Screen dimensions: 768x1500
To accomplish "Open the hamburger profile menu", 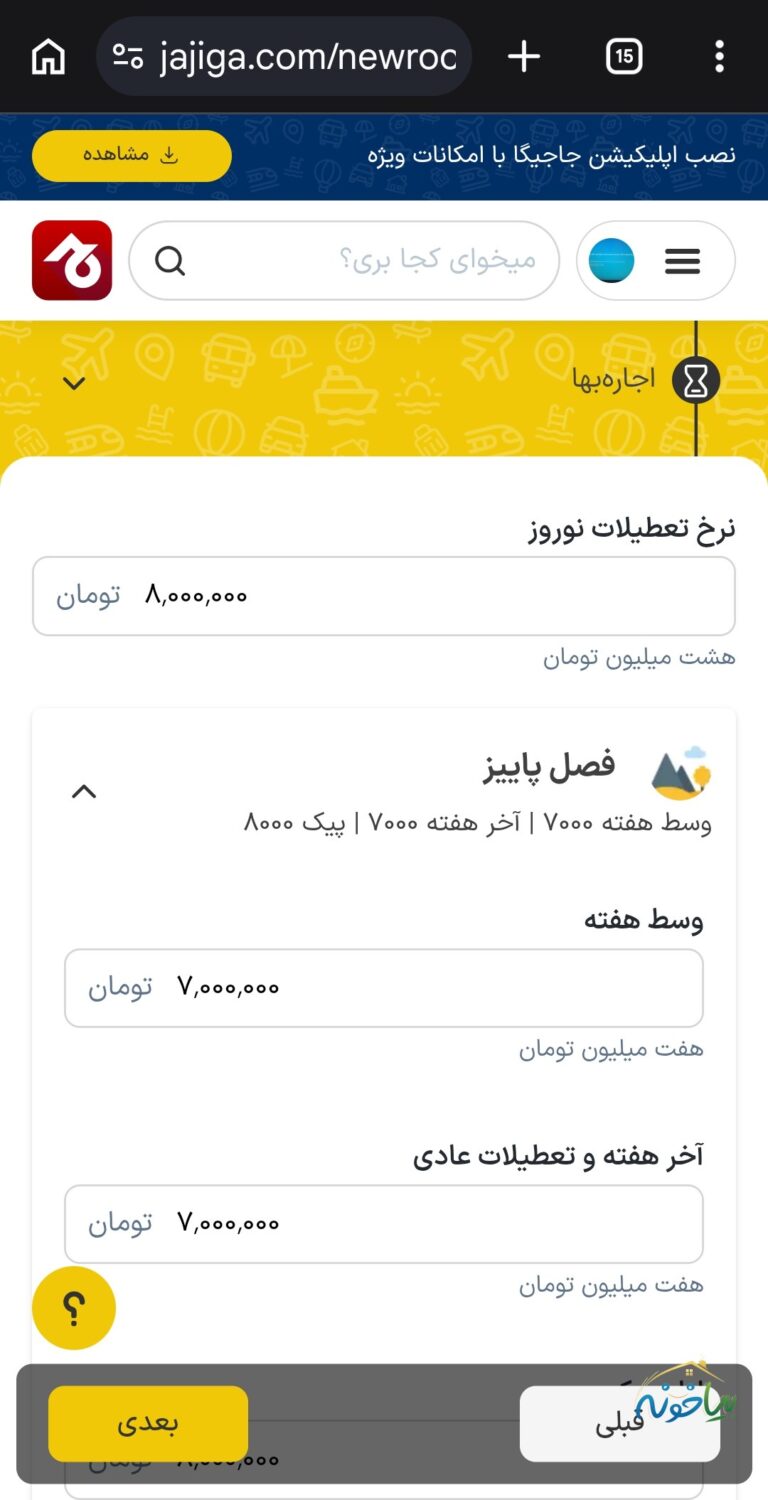I will pos(656,261).
